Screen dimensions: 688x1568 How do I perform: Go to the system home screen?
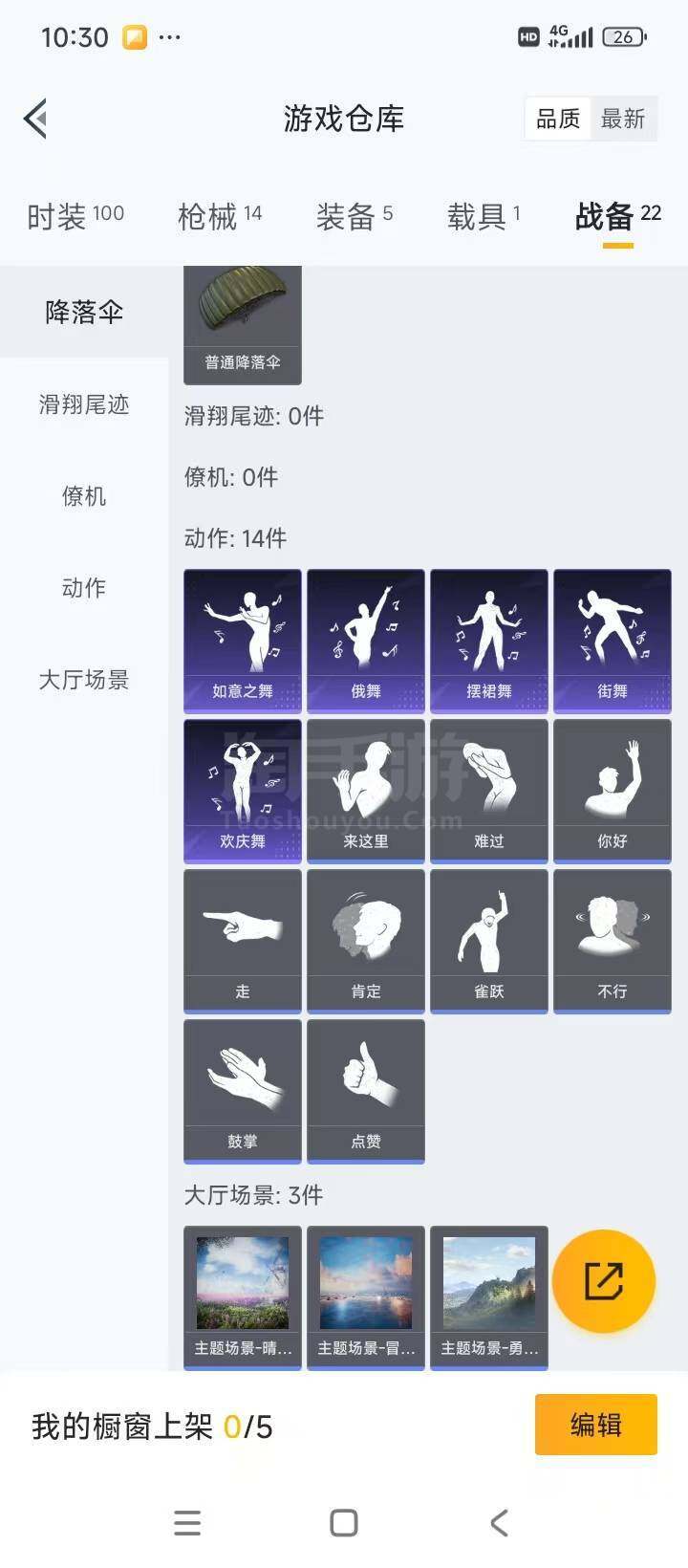[344, 1523]
